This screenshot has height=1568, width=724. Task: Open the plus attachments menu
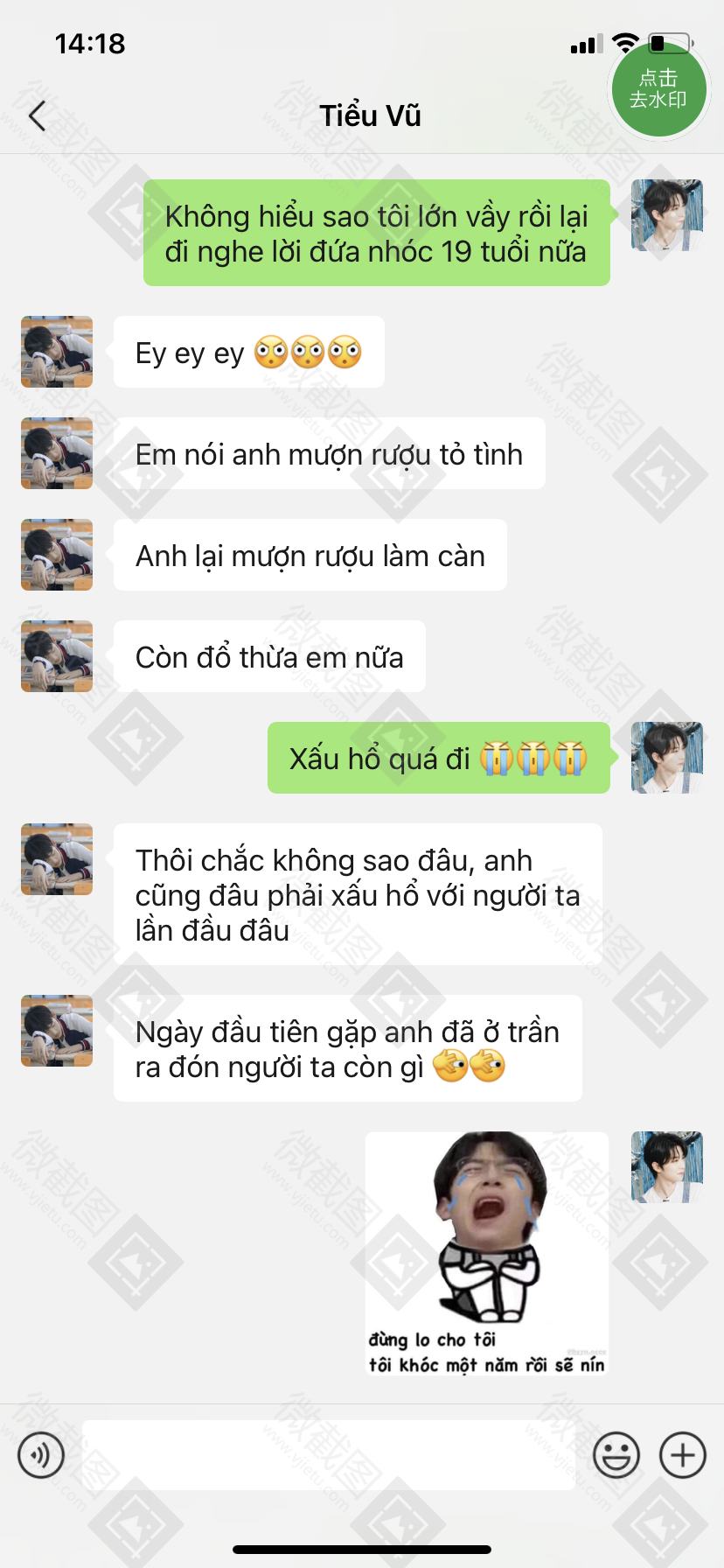coord(683,1455)
